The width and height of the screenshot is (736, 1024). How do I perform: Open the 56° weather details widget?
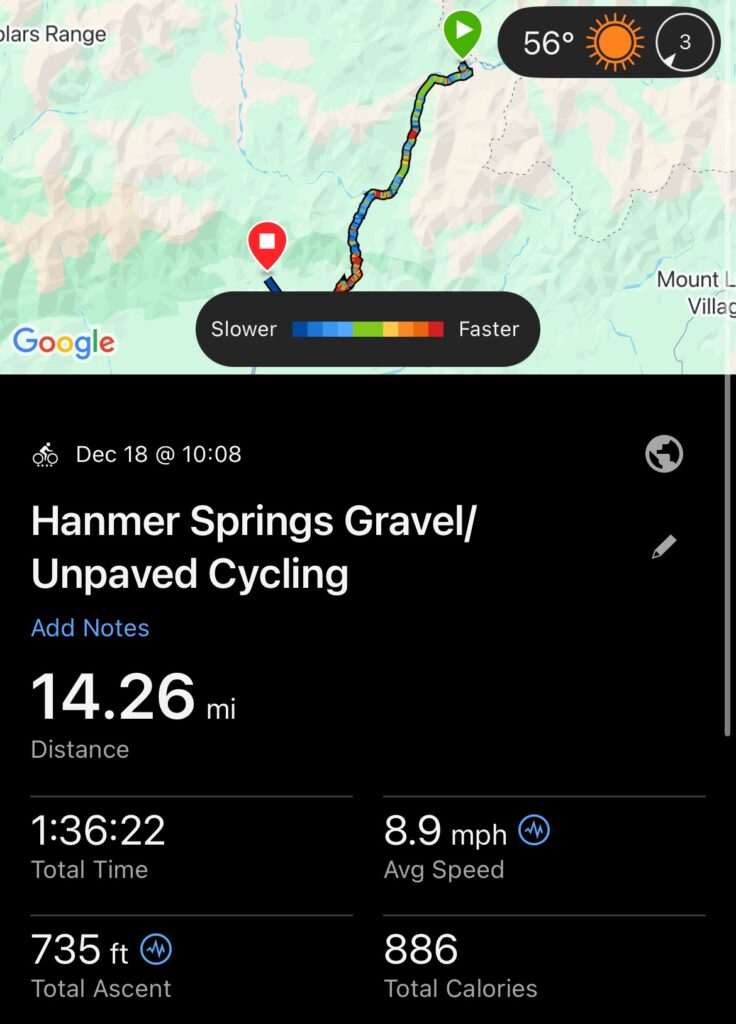pos(608,43)
